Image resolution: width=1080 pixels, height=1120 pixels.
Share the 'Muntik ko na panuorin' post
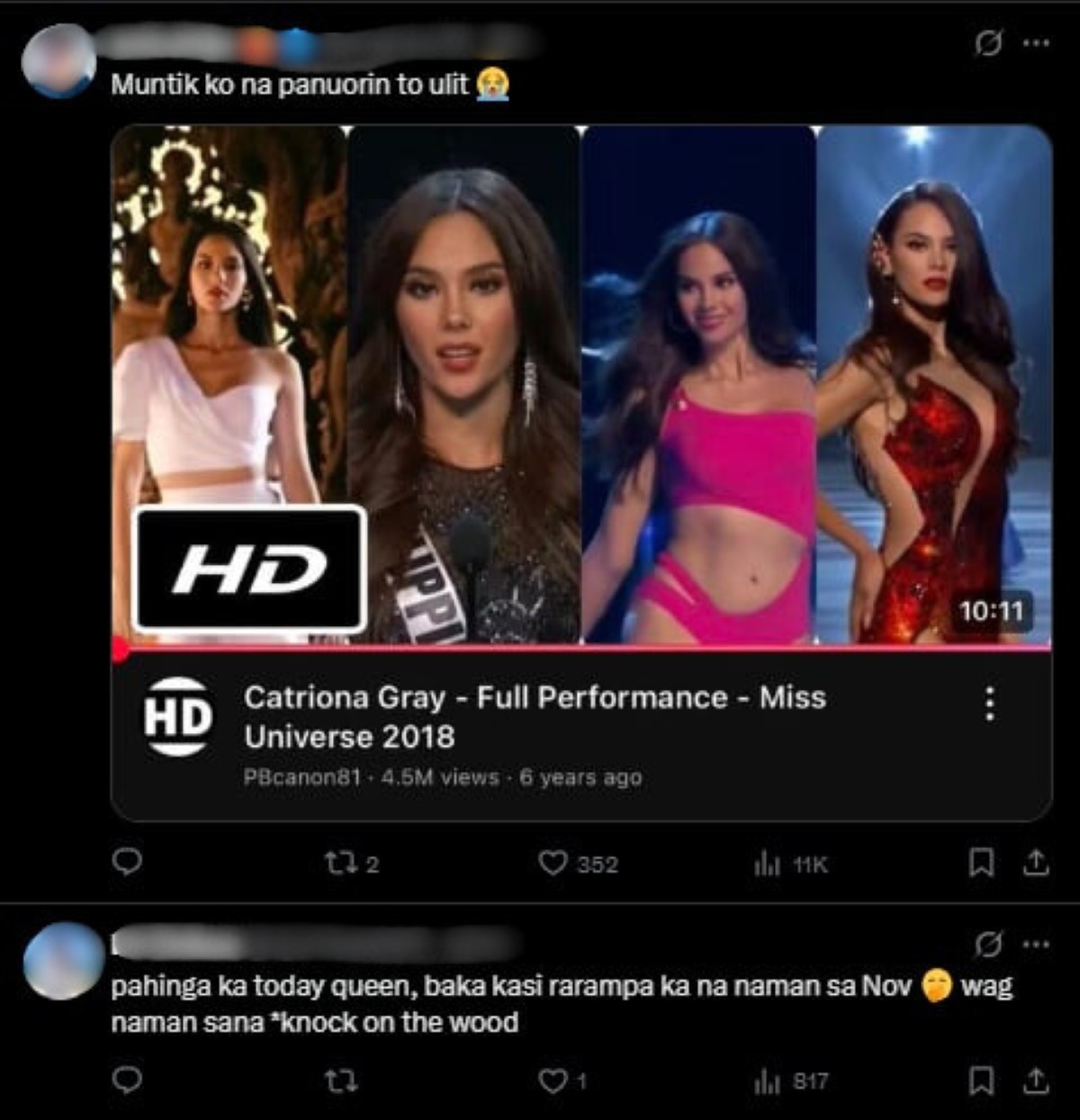coord(1036,864)
